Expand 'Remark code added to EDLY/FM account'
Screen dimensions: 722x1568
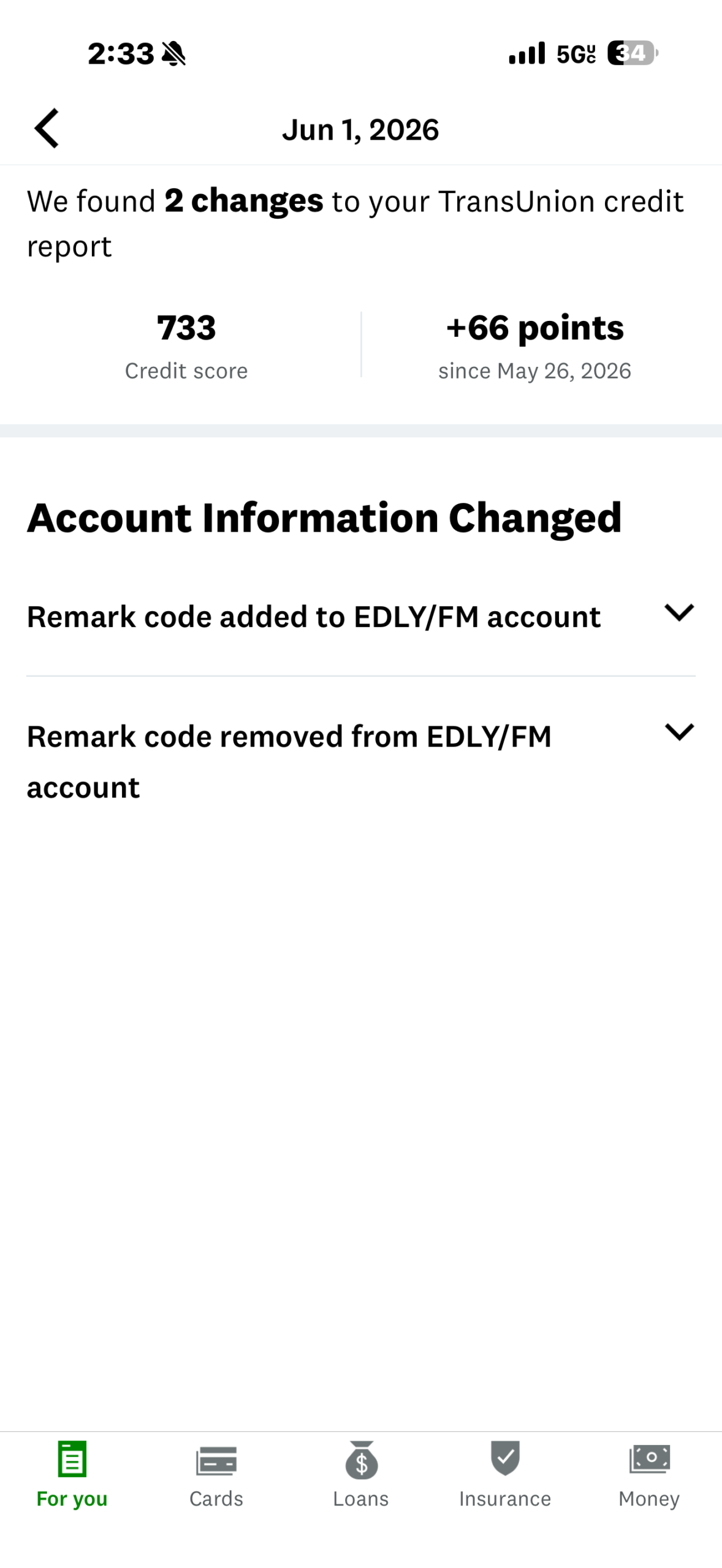pos(360,616)
